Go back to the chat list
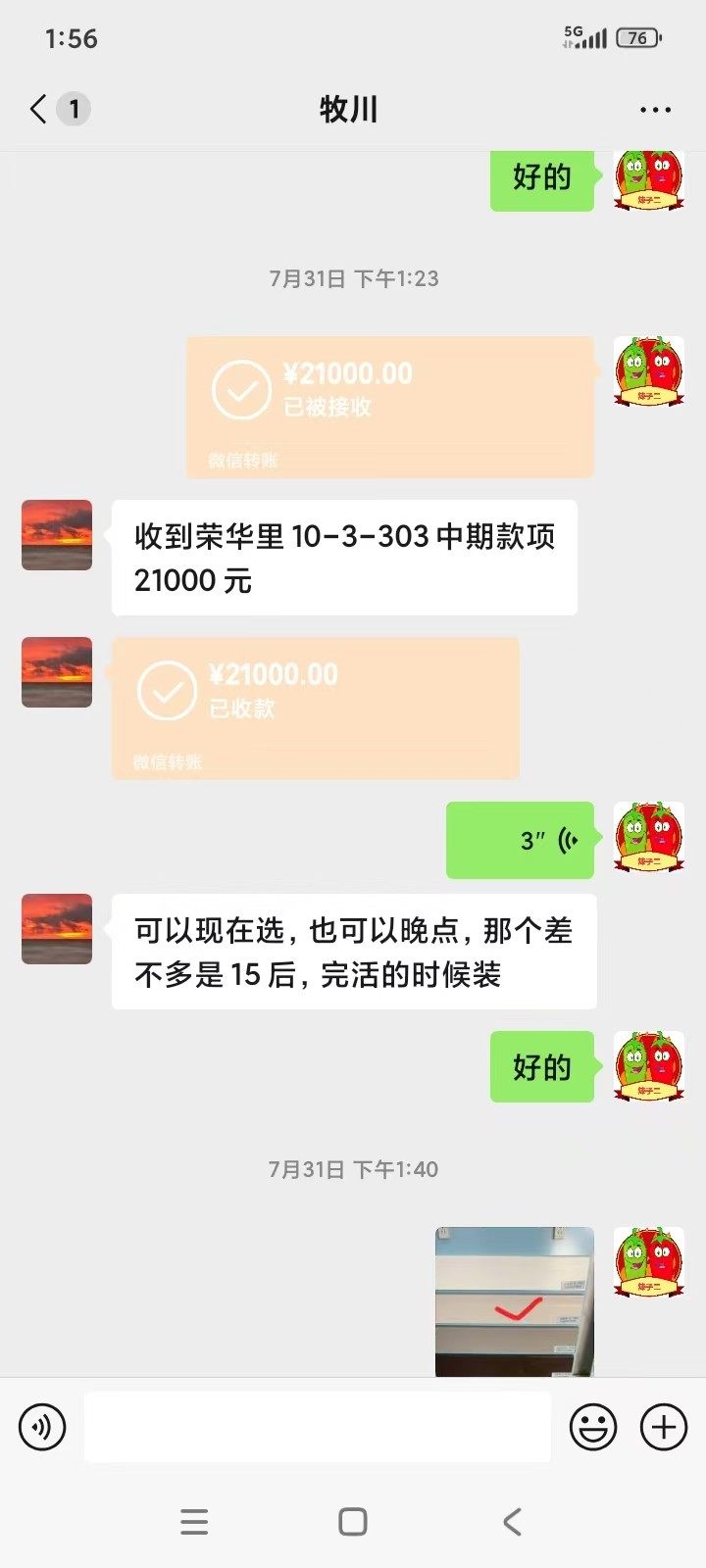Viewport: 706px width, 1568px height. (41, 109)
